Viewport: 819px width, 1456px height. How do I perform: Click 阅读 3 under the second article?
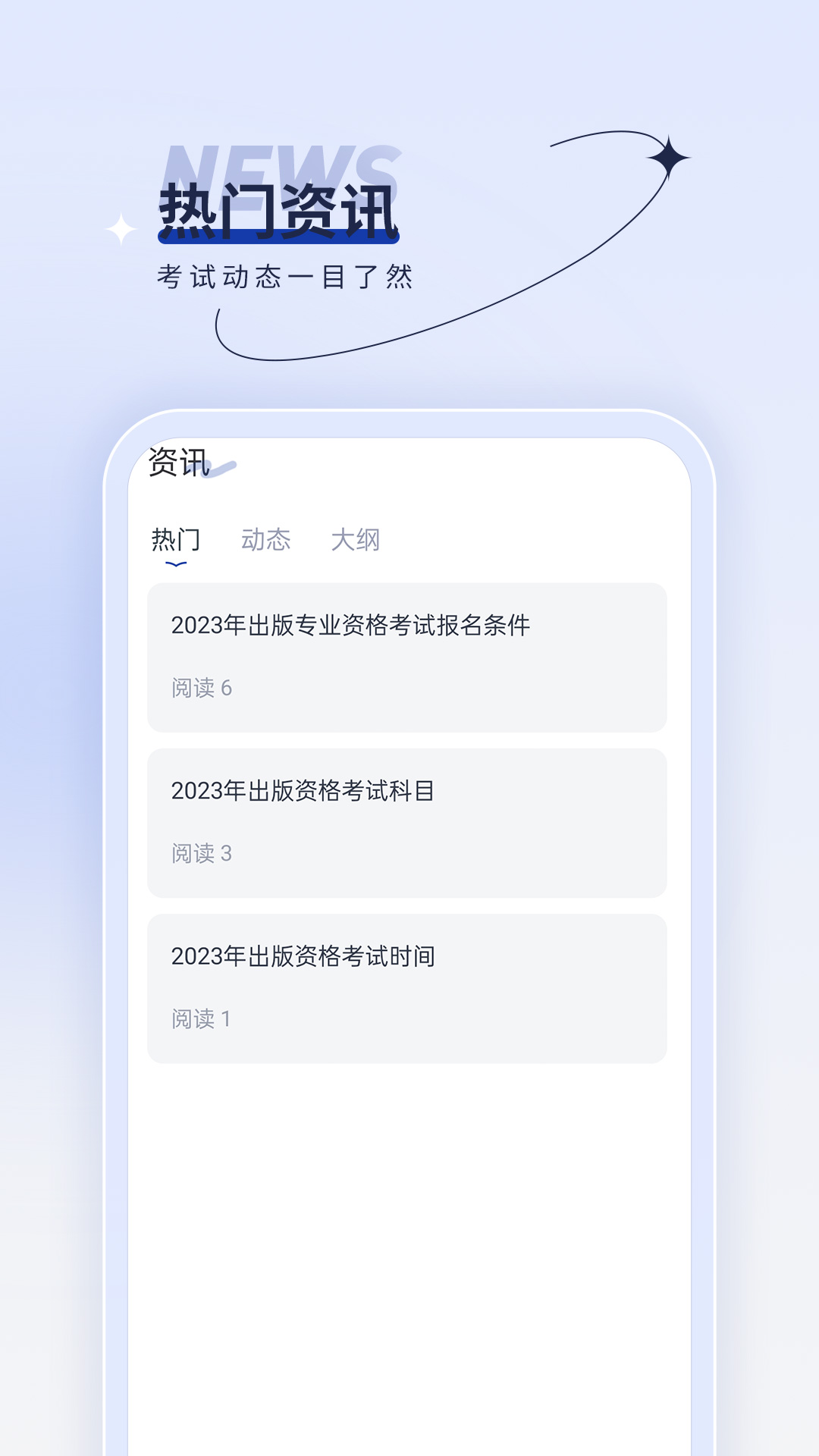click(201, 853)
